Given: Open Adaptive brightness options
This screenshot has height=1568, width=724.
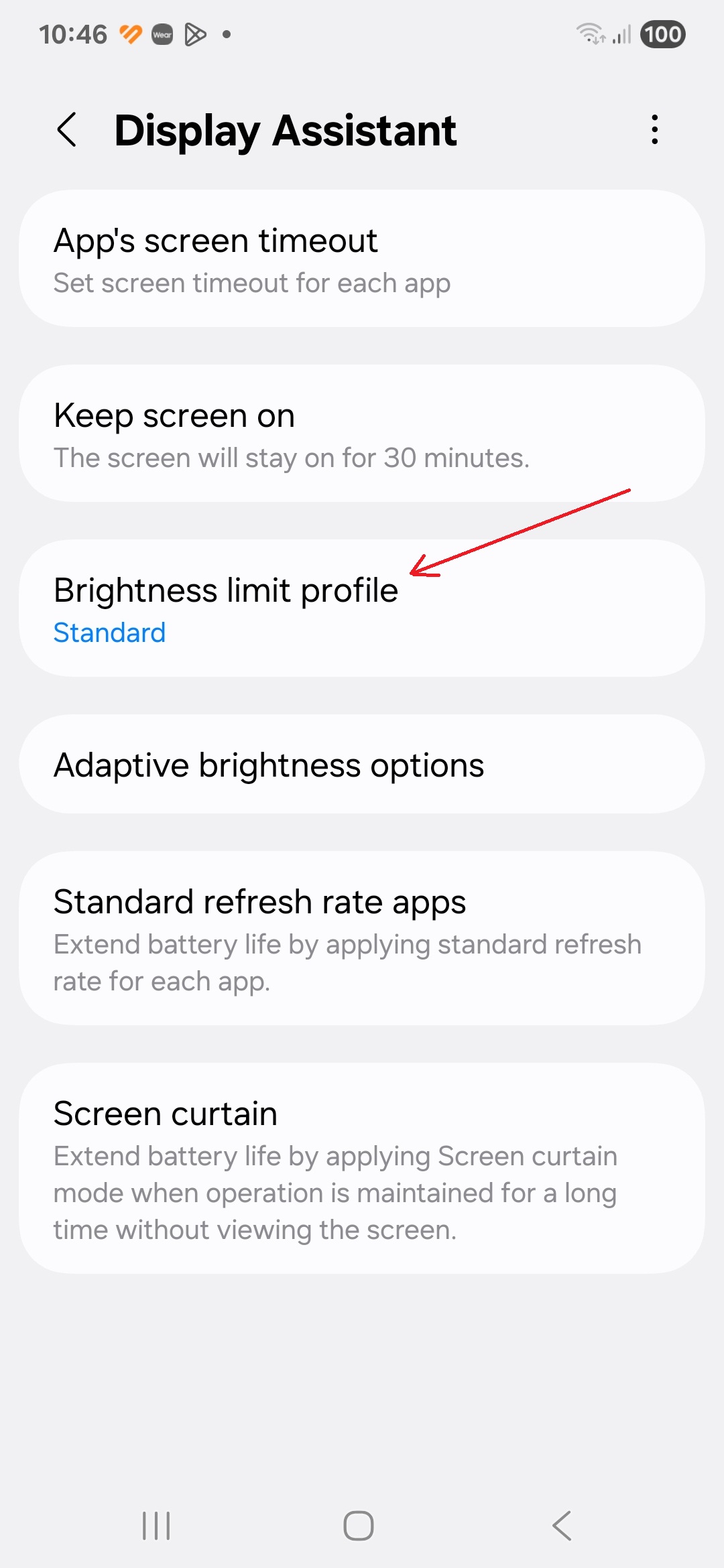Looking at the screenshot, I should click(x=362, y=765).
